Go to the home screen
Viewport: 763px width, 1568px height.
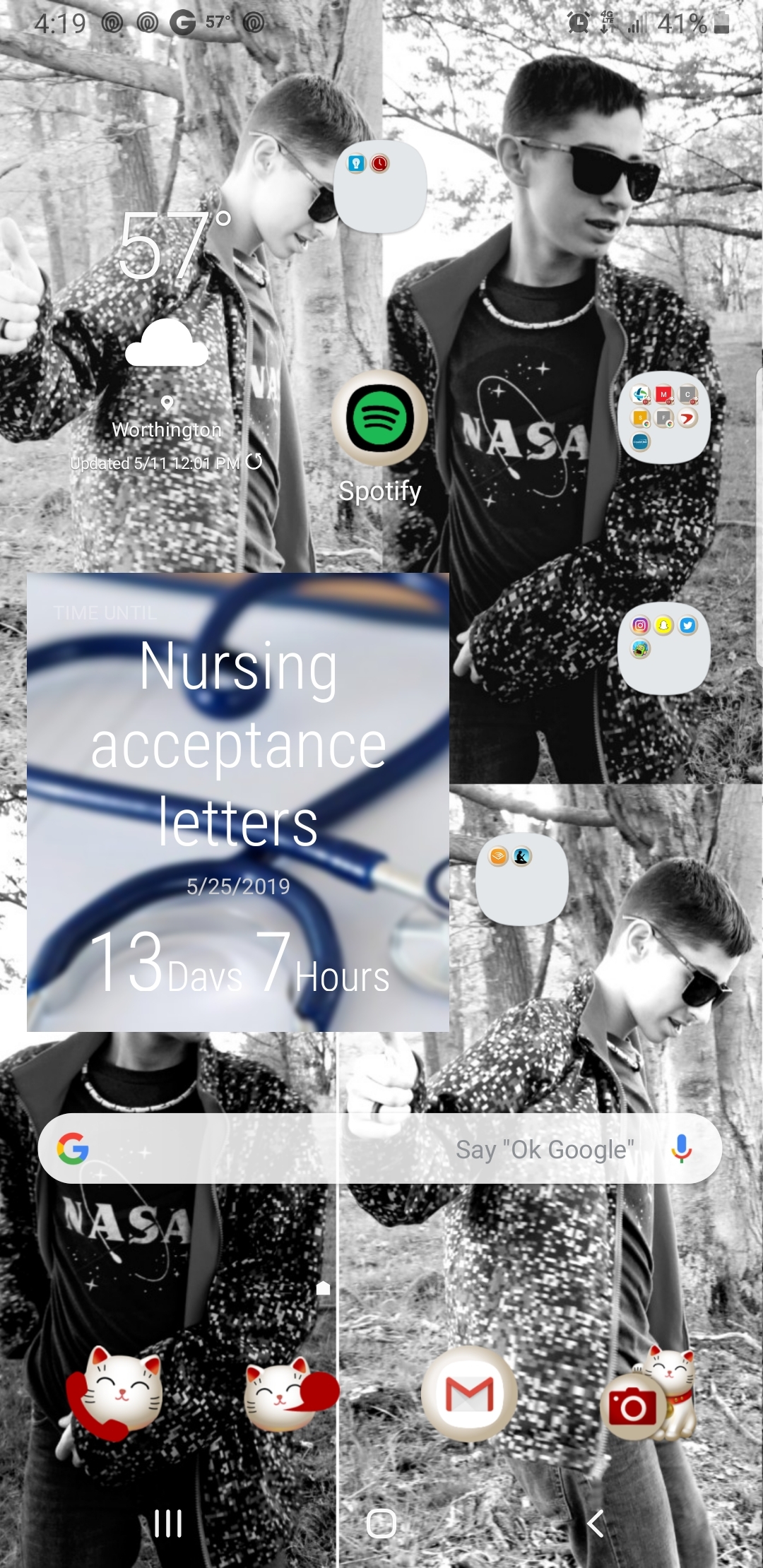[x=381, y=1524]
